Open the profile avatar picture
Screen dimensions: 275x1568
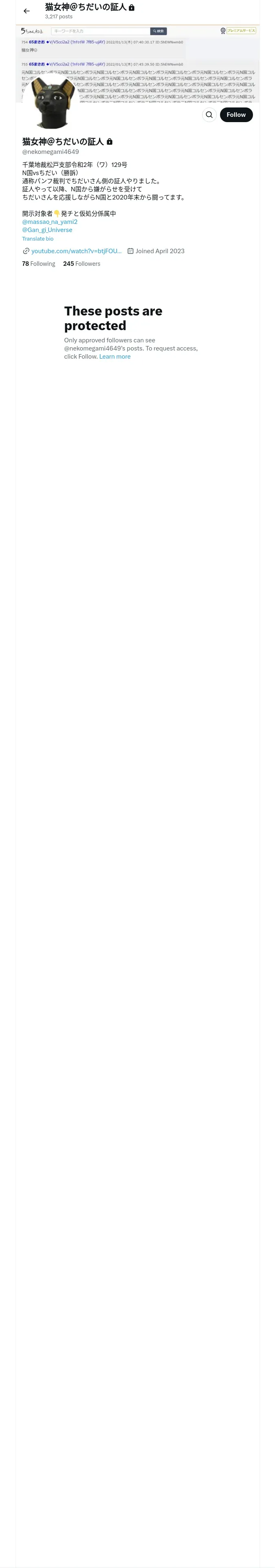point(53,102)
